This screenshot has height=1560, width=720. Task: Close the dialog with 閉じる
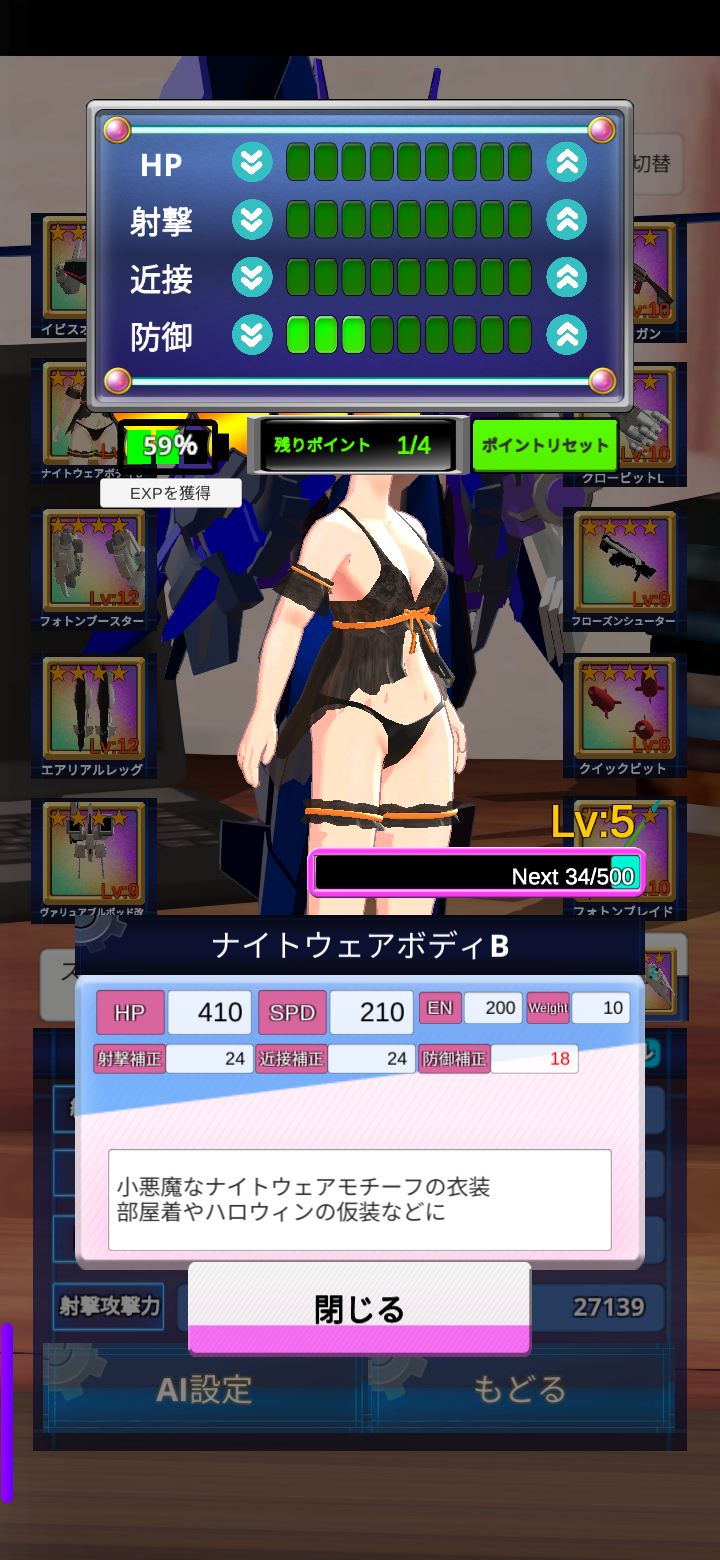(359, 1308)
